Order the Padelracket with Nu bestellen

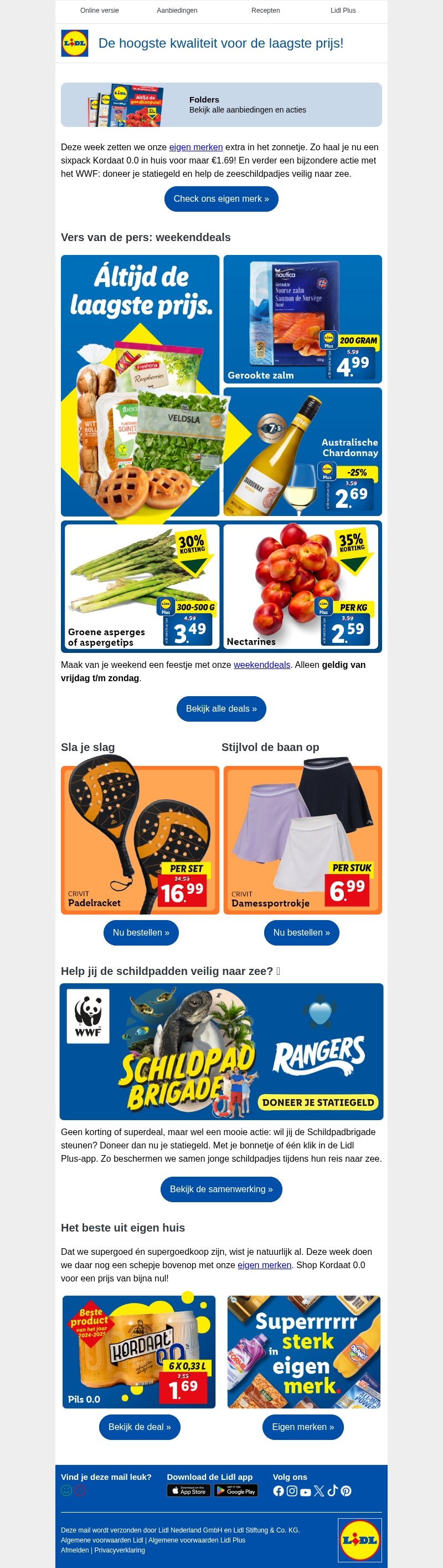(141, 932)
